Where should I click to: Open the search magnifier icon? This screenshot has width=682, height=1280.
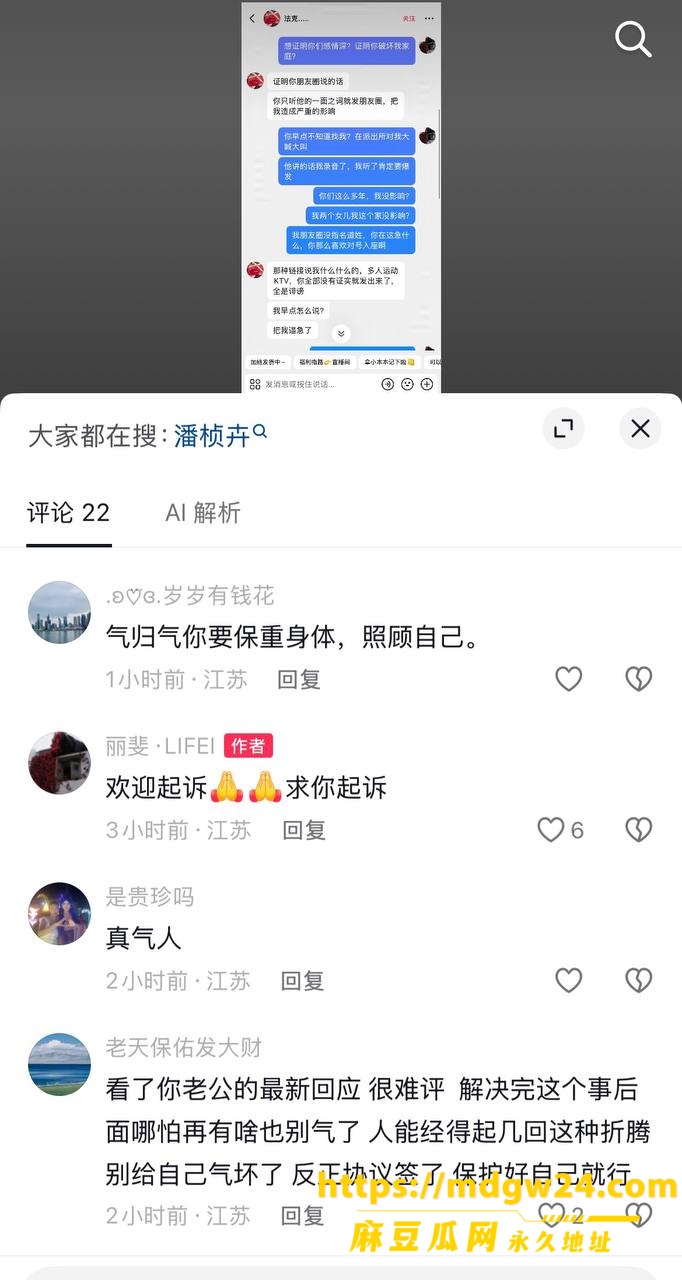tap(632, 40)
